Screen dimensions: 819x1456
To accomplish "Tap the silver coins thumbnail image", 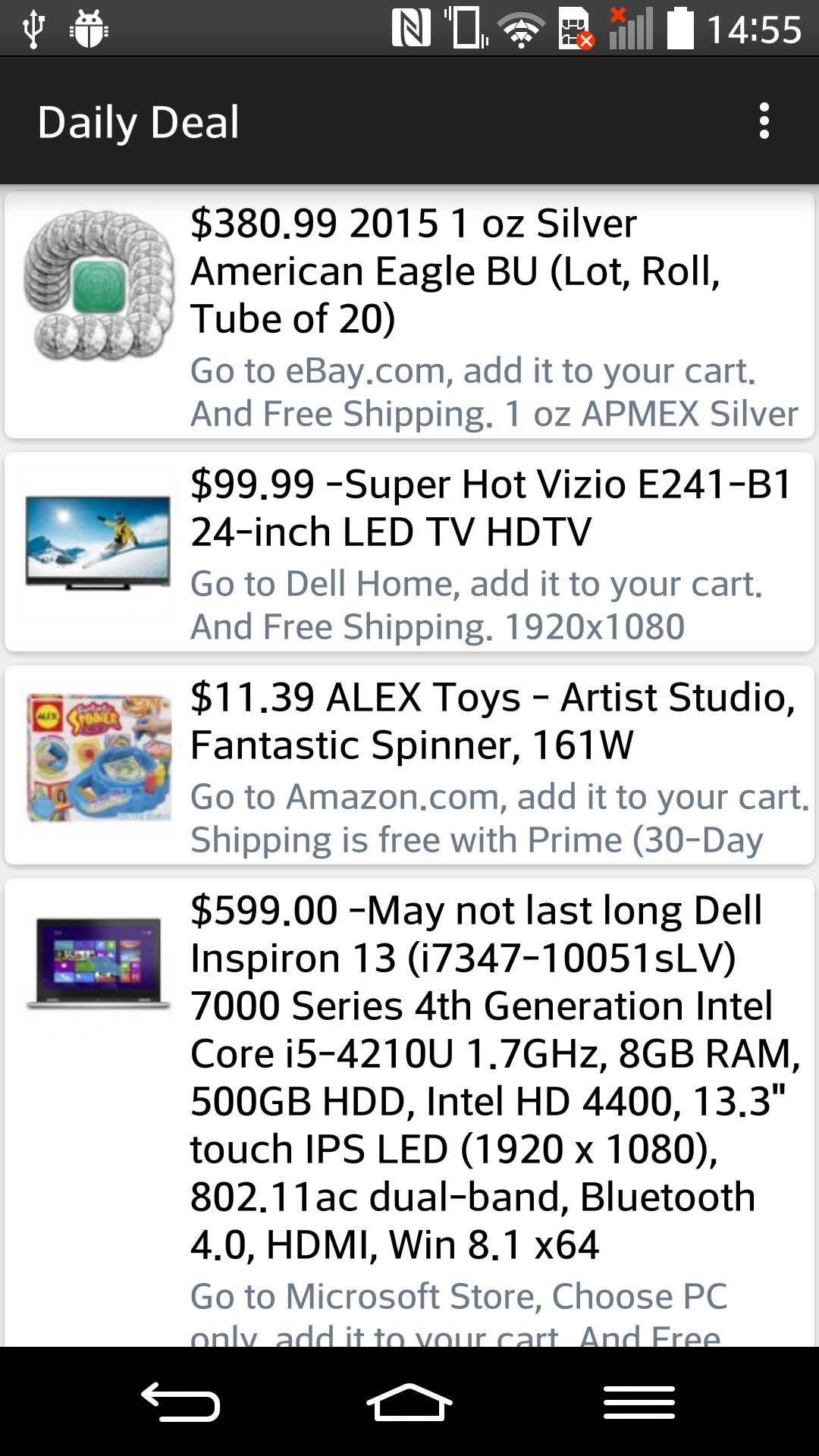I will (x=97, y=288).
